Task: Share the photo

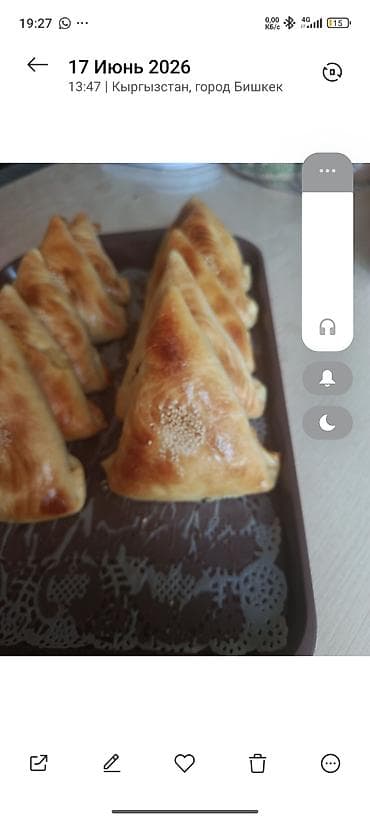Action: [x=39, y=763]
